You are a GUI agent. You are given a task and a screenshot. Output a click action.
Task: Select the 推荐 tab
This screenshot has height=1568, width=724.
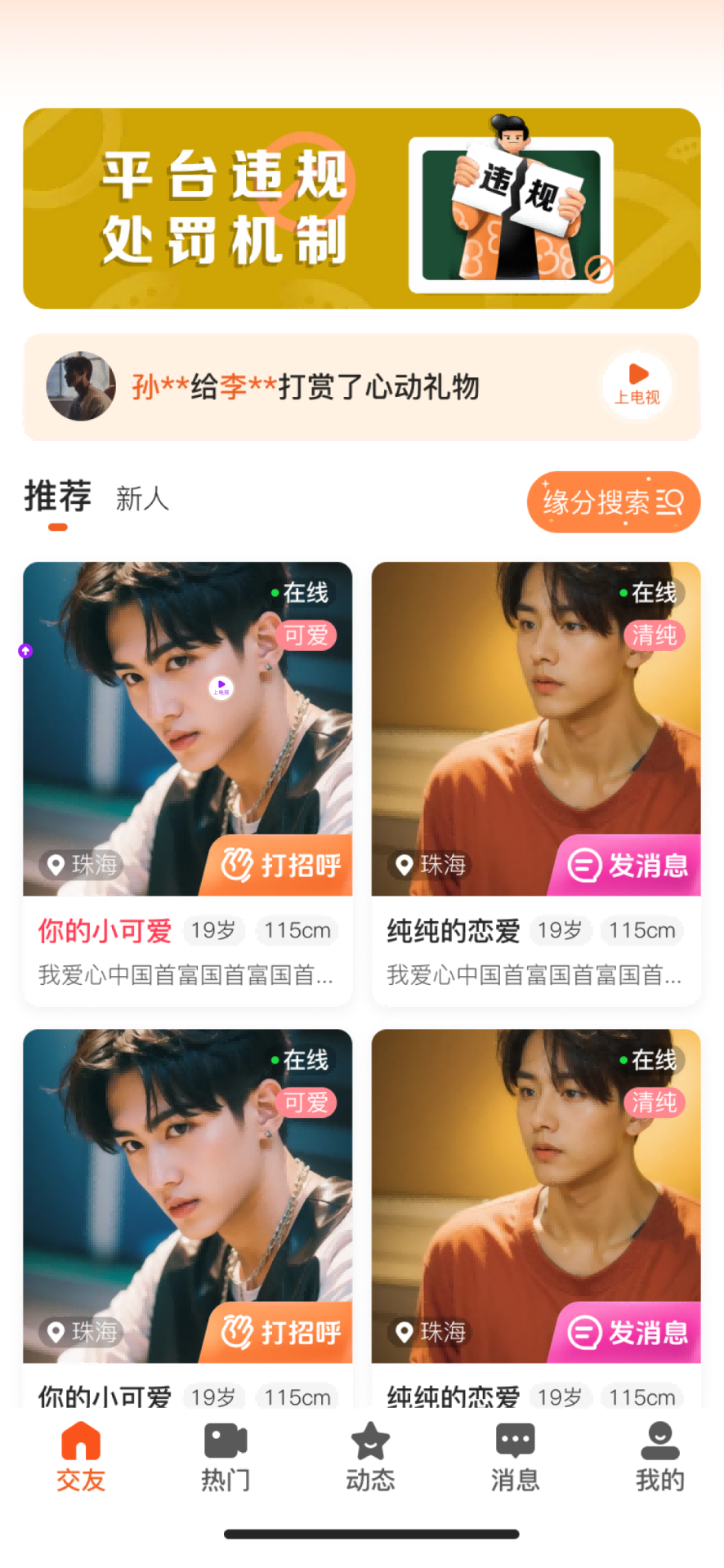56,497
